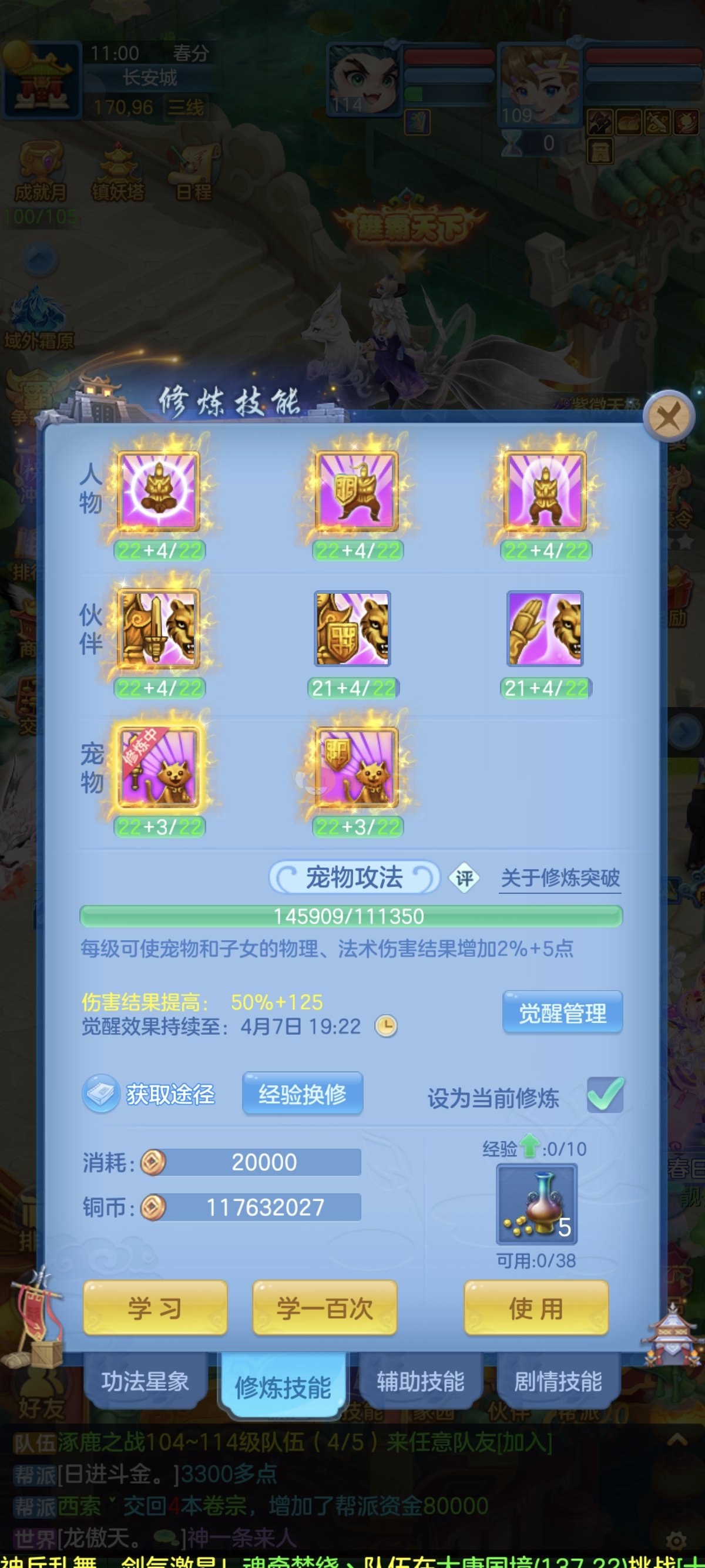Tap the clock icon beside 觉醒效果持续至
The height and width of the screenshot is (1568, 705).
click(x=385, y=1027)
